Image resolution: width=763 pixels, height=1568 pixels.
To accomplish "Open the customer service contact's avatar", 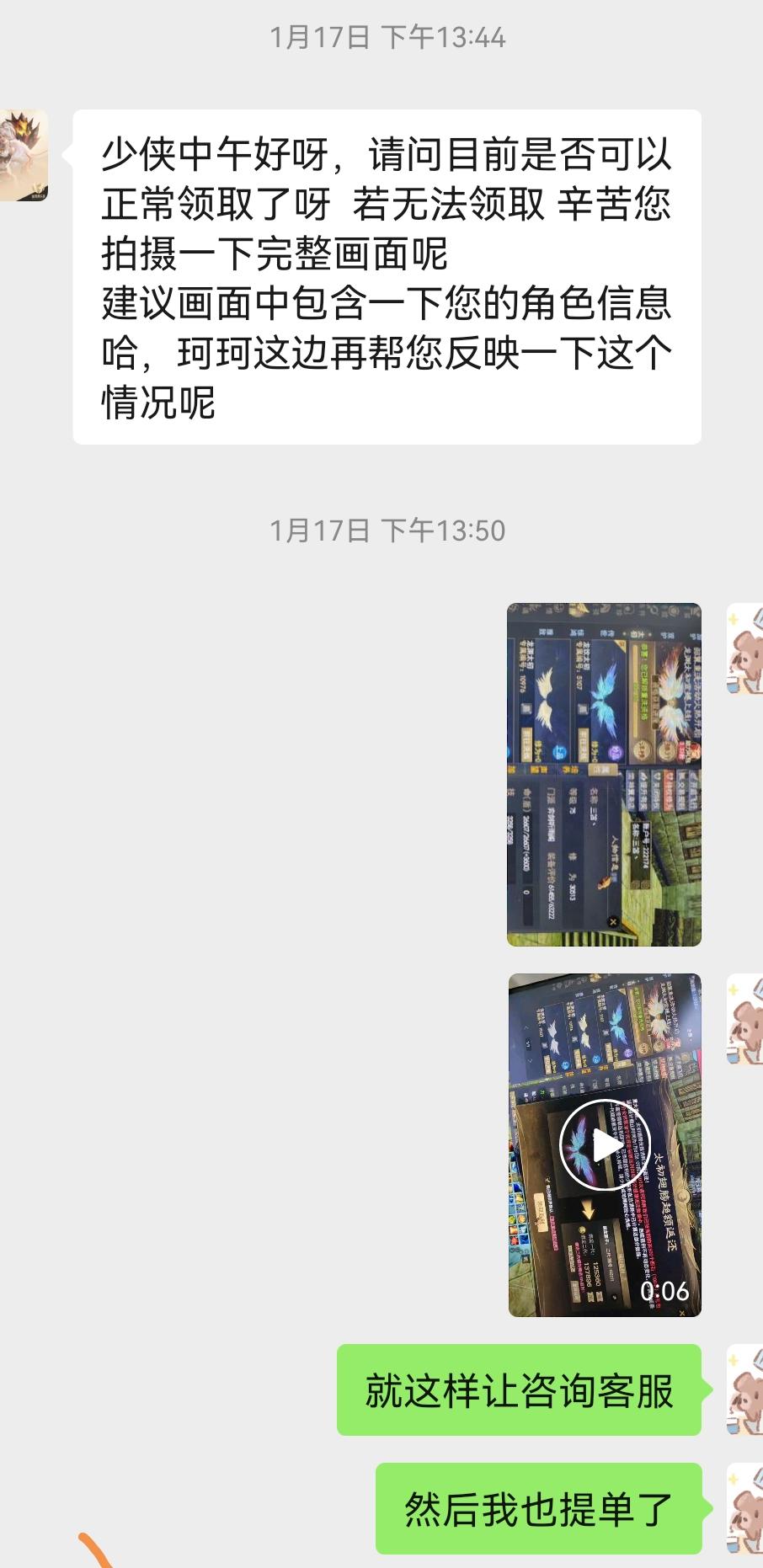I will coord(23,155).
